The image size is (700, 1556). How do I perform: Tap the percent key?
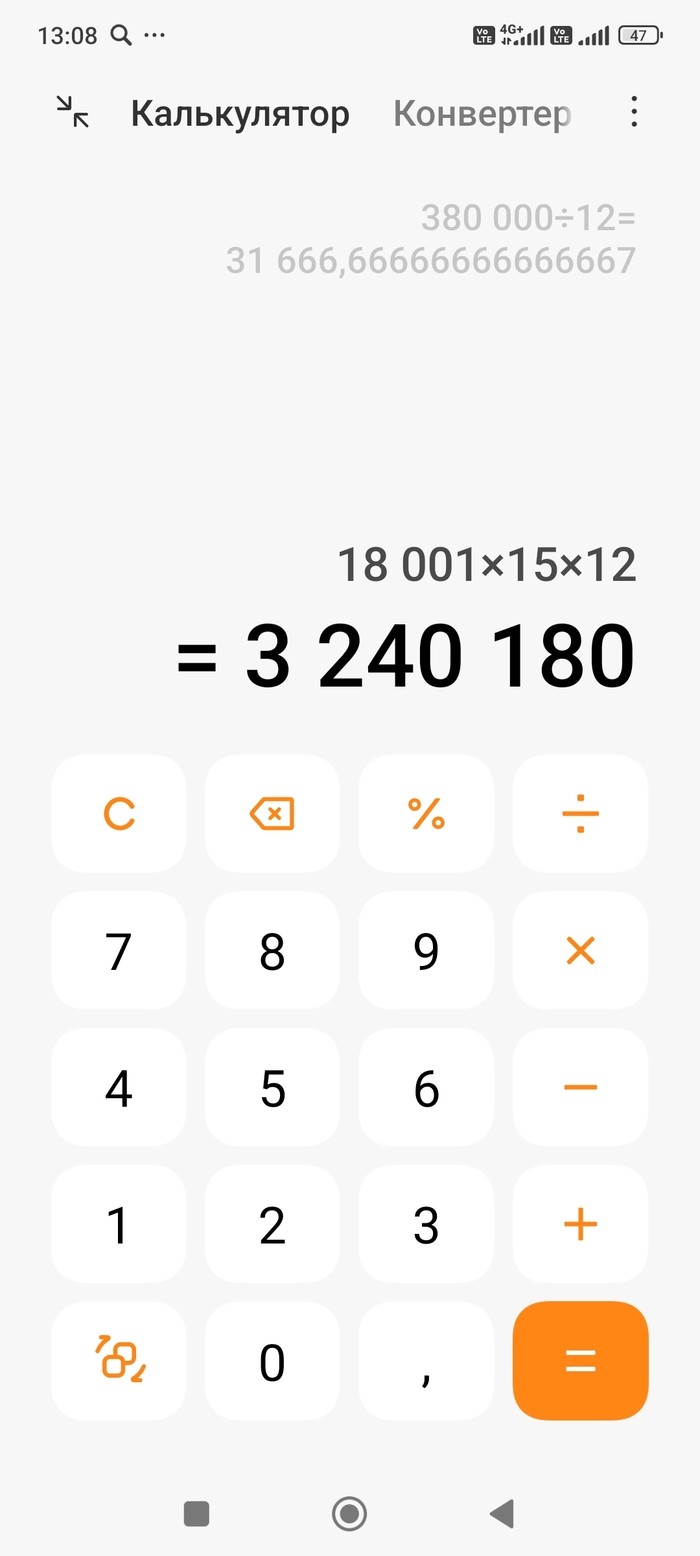pos(426,814)
